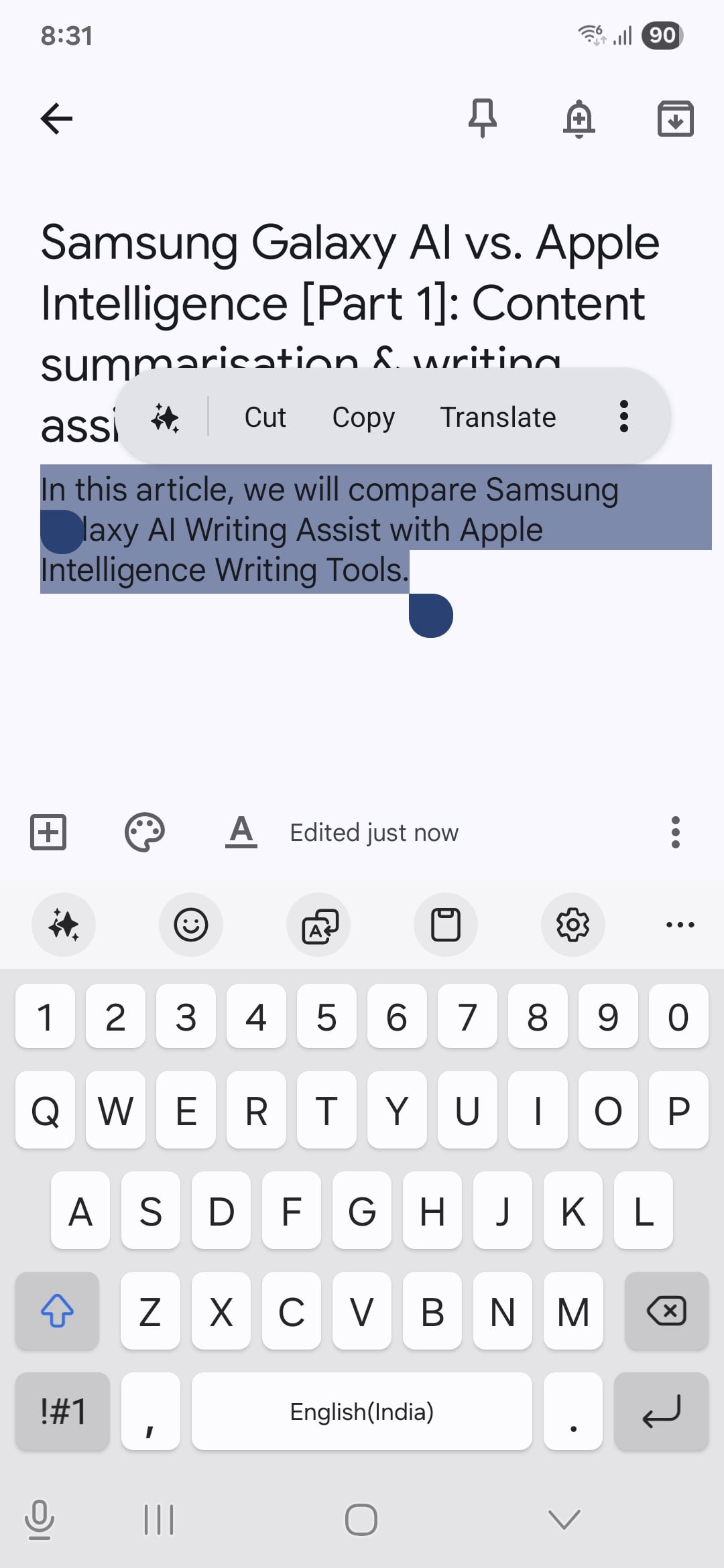724x1568 pixels.
Task: Open the keyboard clipboard
Action: point(446,925)
